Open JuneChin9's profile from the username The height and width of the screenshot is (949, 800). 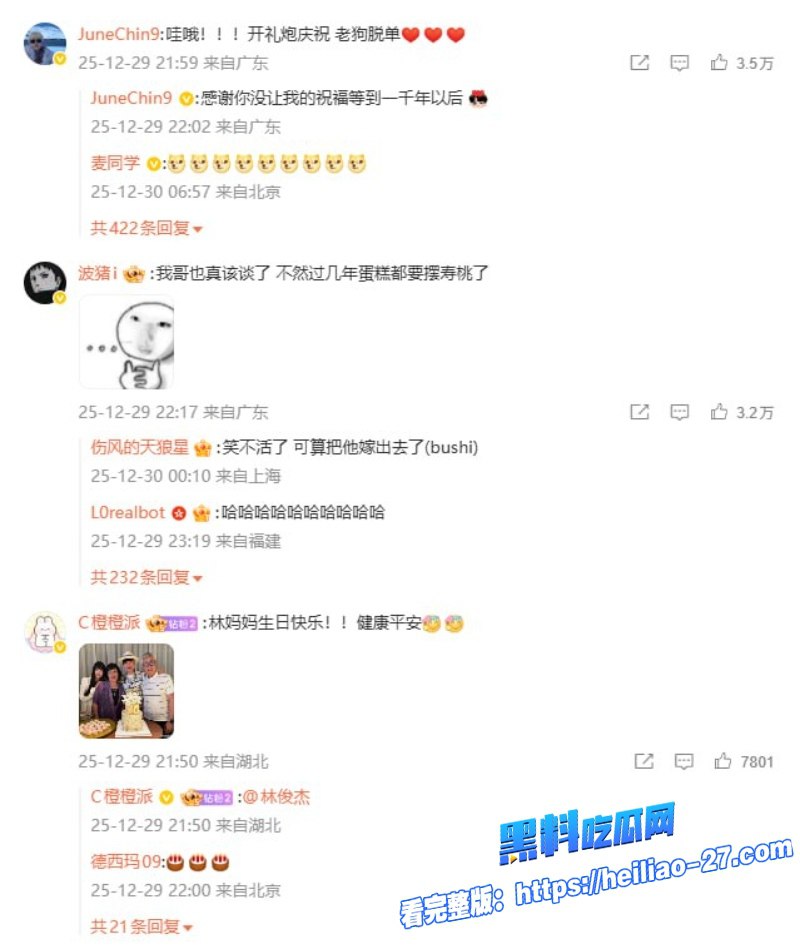tap(119, 34)
